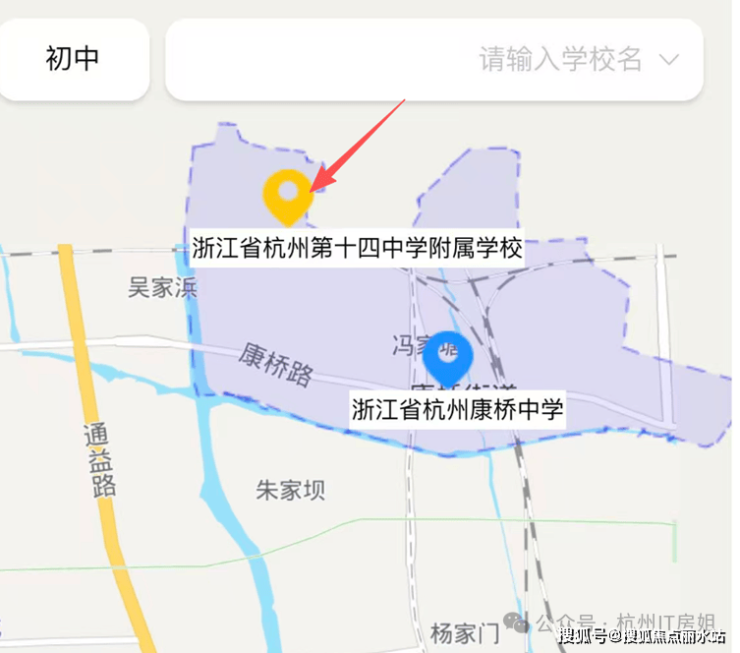740x653 pixels.
Task: Tap the 初中 school level button
Action: pos(73,59)
